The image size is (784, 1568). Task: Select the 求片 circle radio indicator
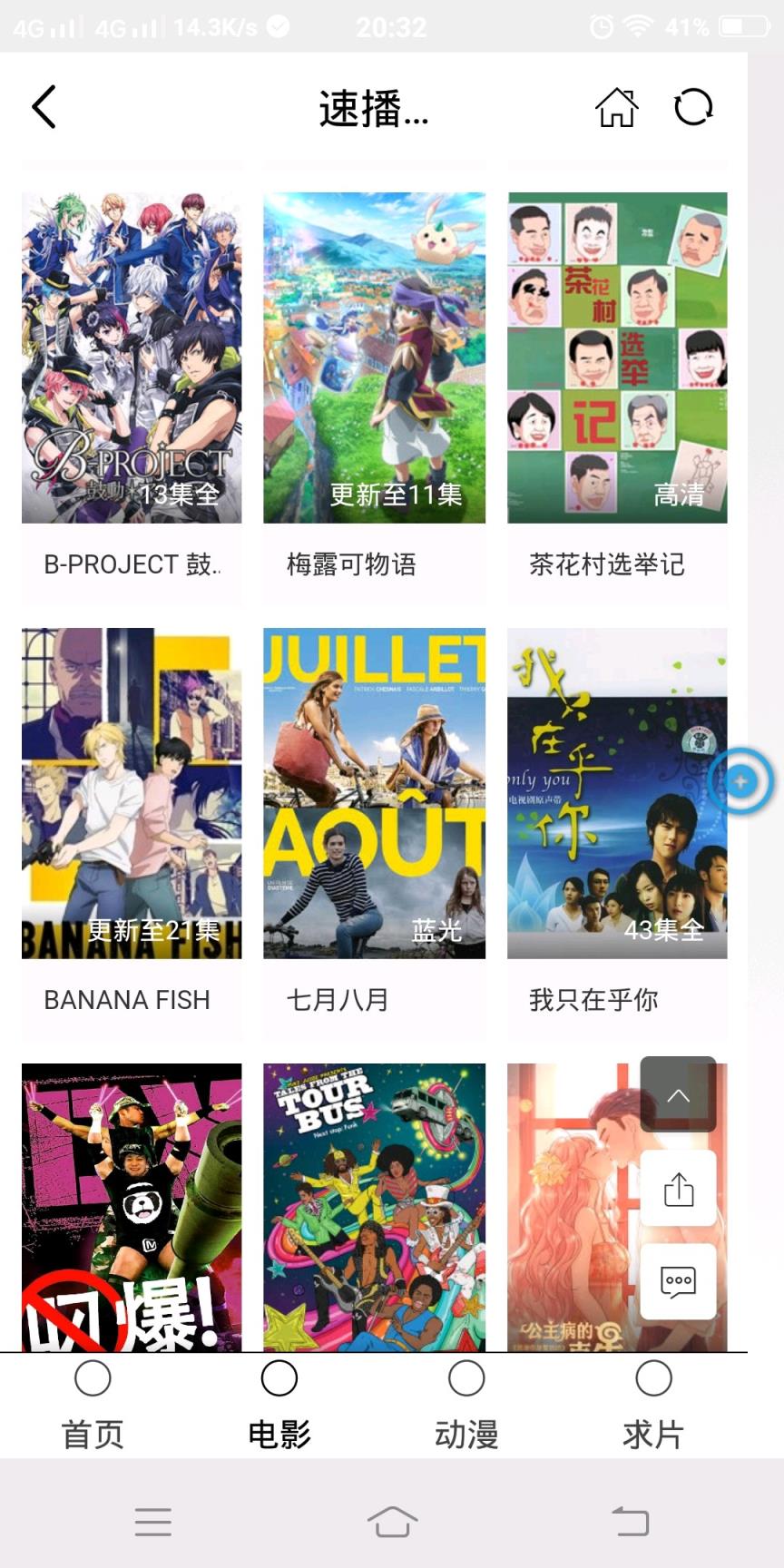point(652,1377)
